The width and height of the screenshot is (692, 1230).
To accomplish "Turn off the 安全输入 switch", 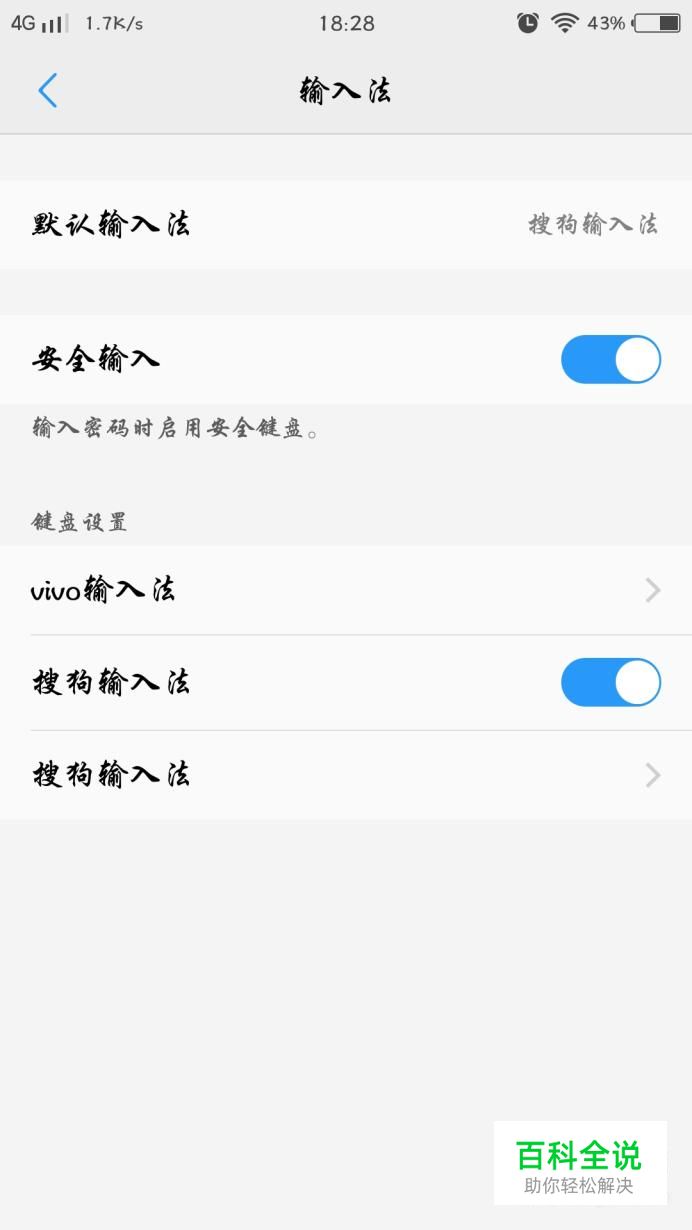I will pyautogui.click(x=610, y=360).
